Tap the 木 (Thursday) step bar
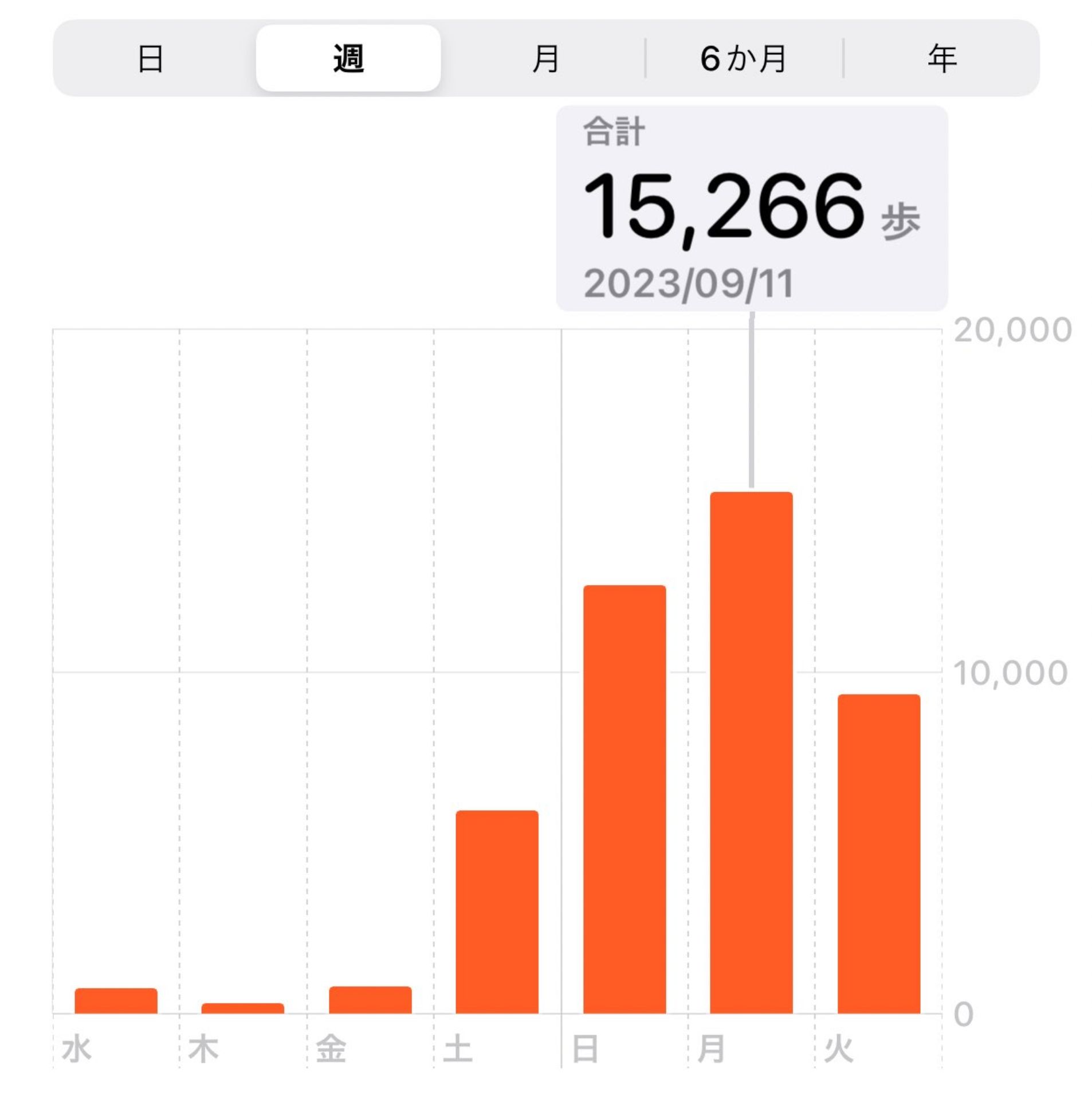Screen dimensions: 1092x1100 click(242, 1008)
